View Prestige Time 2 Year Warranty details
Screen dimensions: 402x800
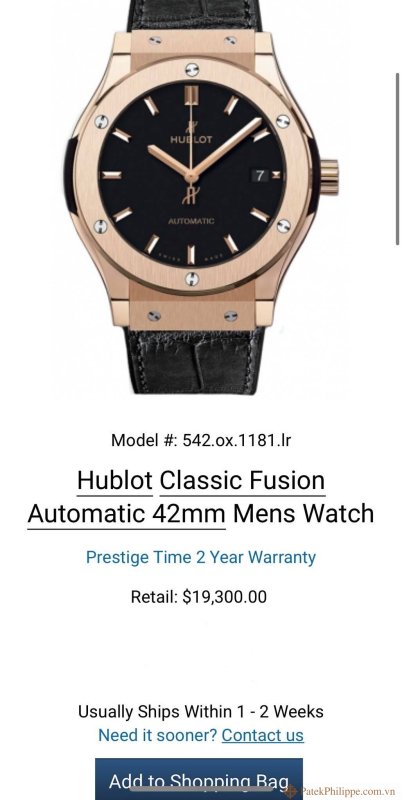(x=200, y=557)
